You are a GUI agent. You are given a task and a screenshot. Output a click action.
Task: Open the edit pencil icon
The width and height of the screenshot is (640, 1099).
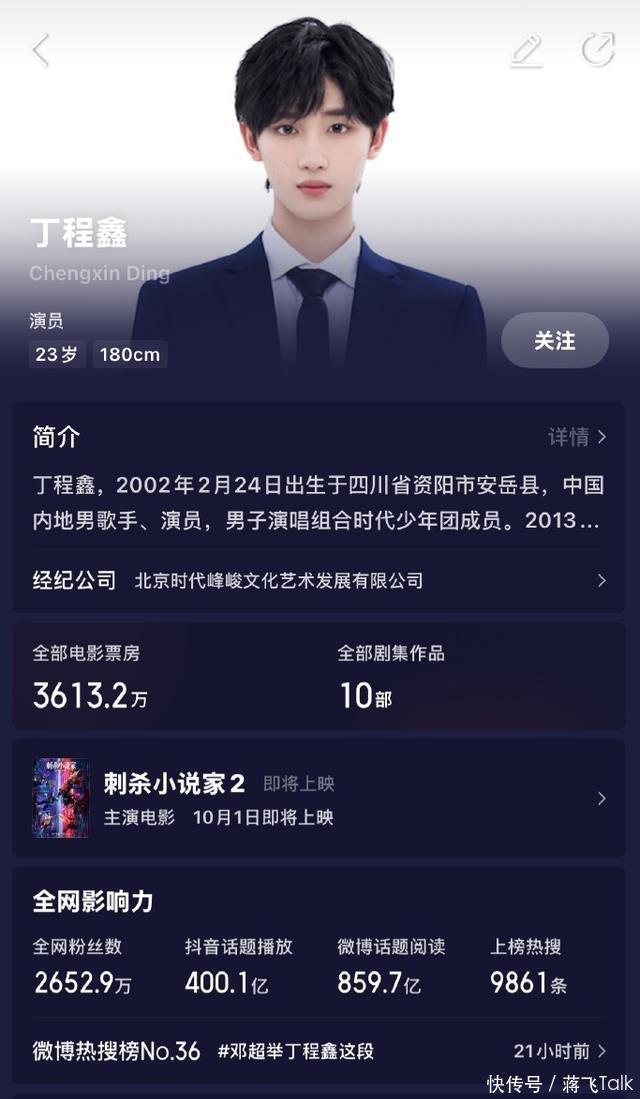point(526,50)
